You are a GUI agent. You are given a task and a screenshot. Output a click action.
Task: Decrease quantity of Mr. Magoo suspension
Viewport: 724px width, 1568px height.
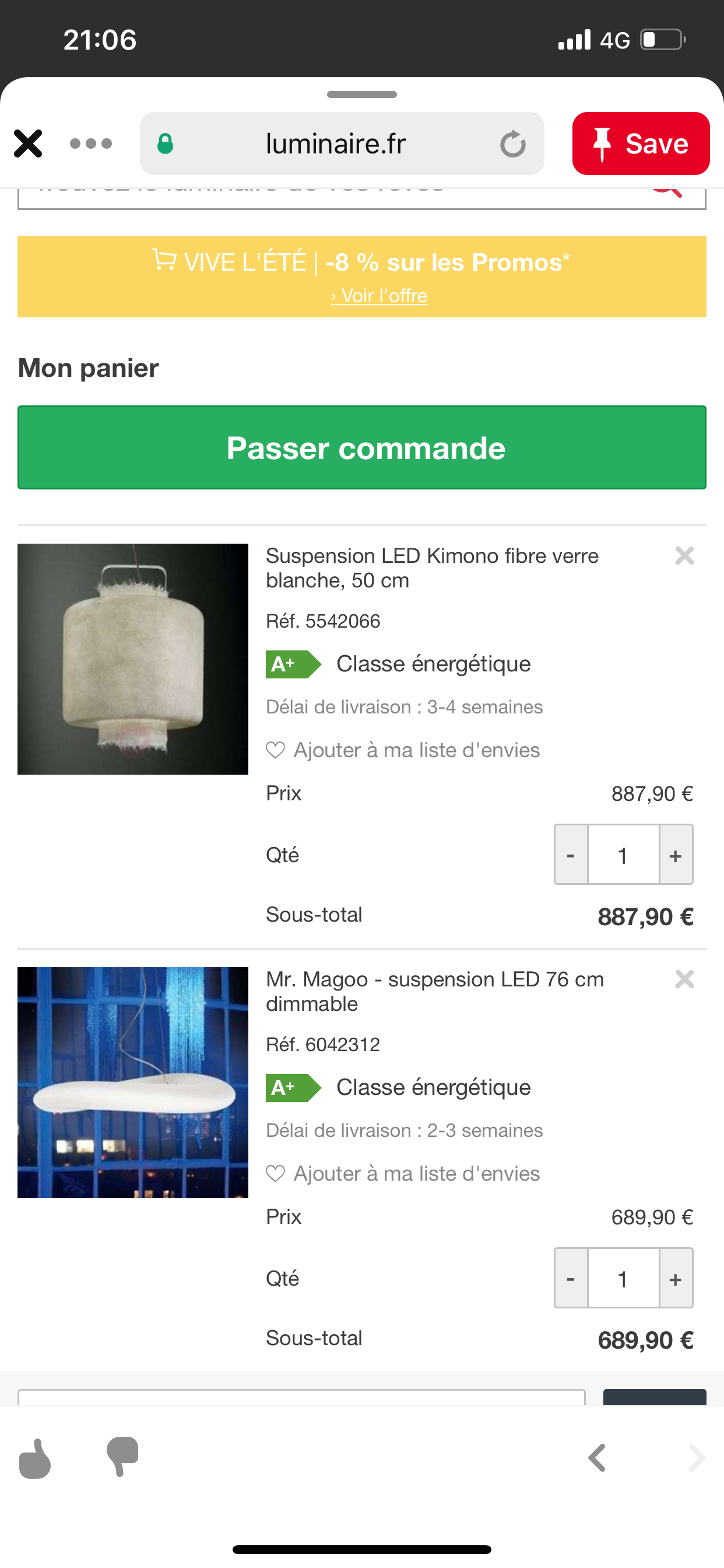coord(571,1278)
